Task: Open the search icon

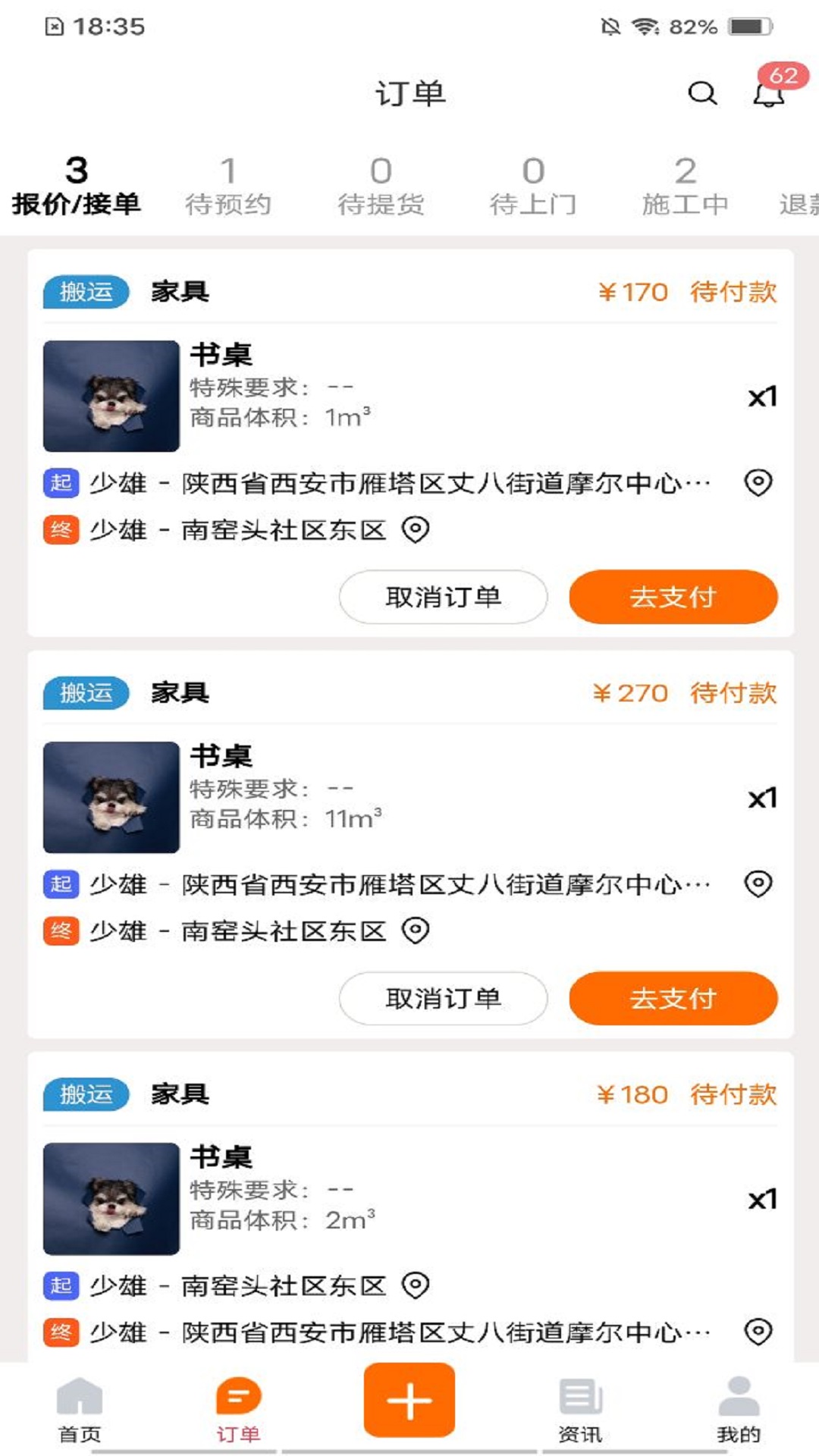Action: coord(701,93)
